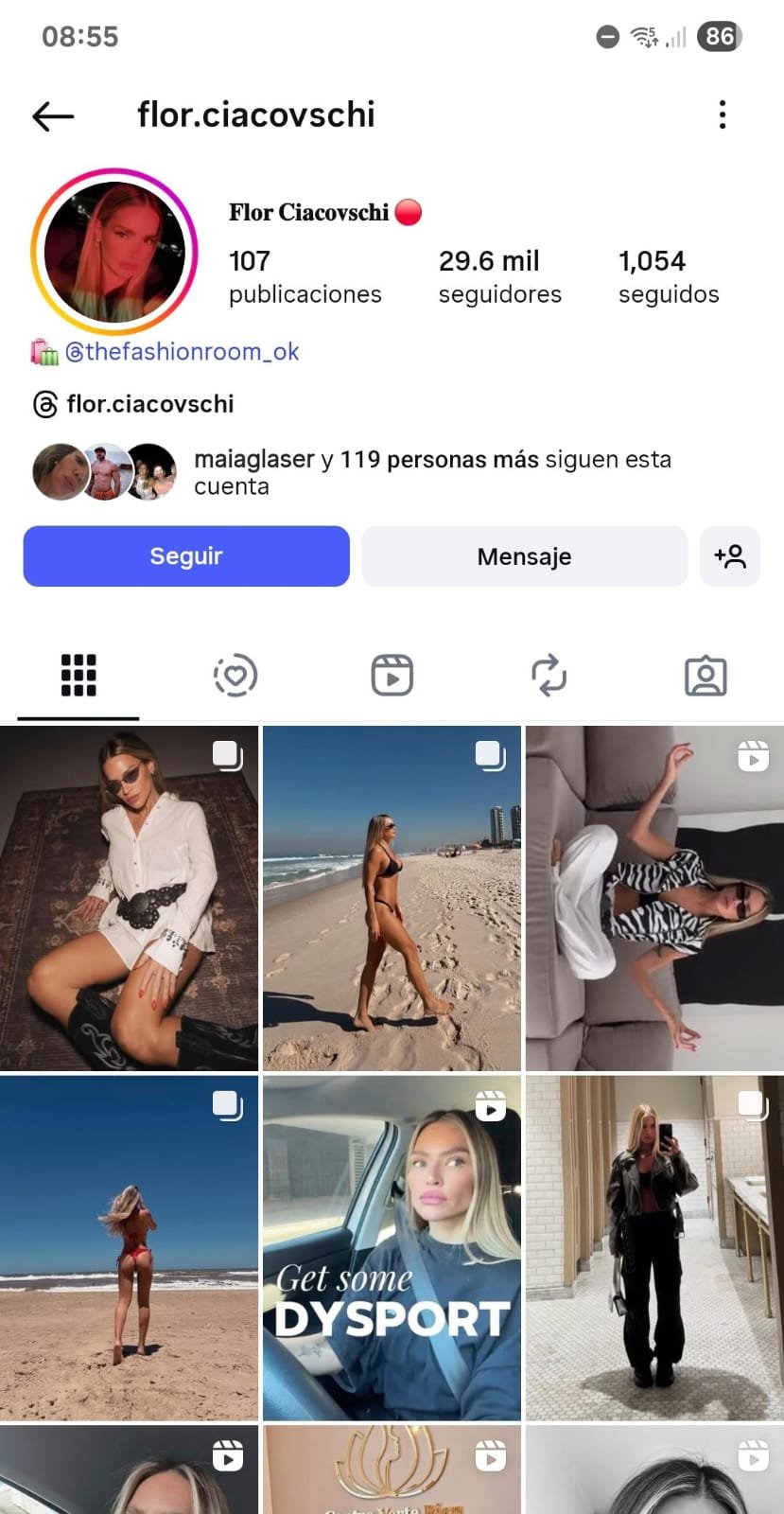This screenshot has height=1514, width=784.
Task: Switch to the Reels tab
Action: click(x=392, y=676)
